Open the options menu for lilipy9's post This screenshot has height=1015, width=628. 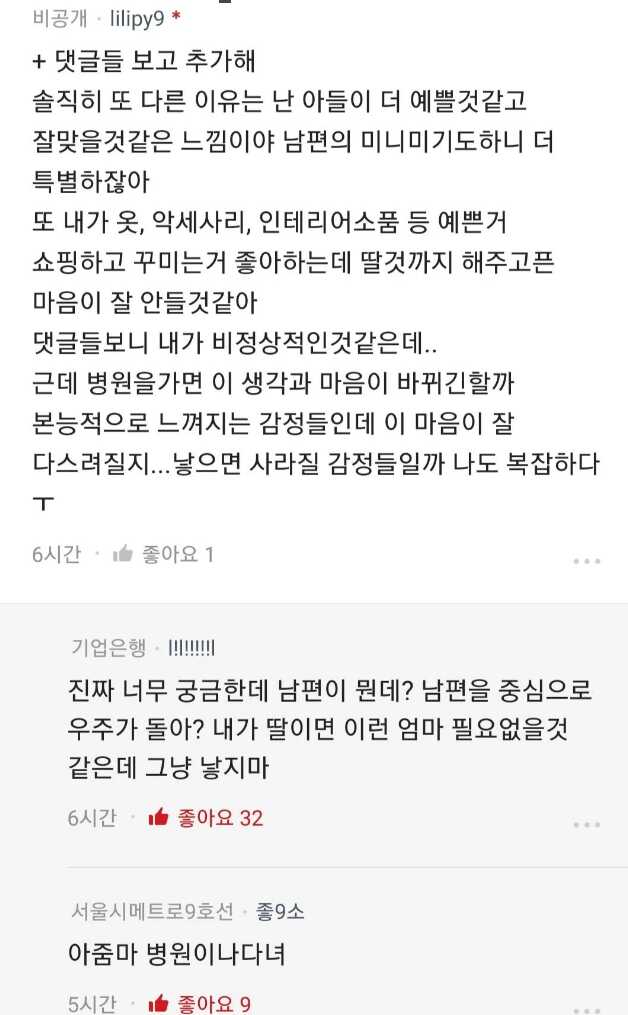(x=587, y=561)
